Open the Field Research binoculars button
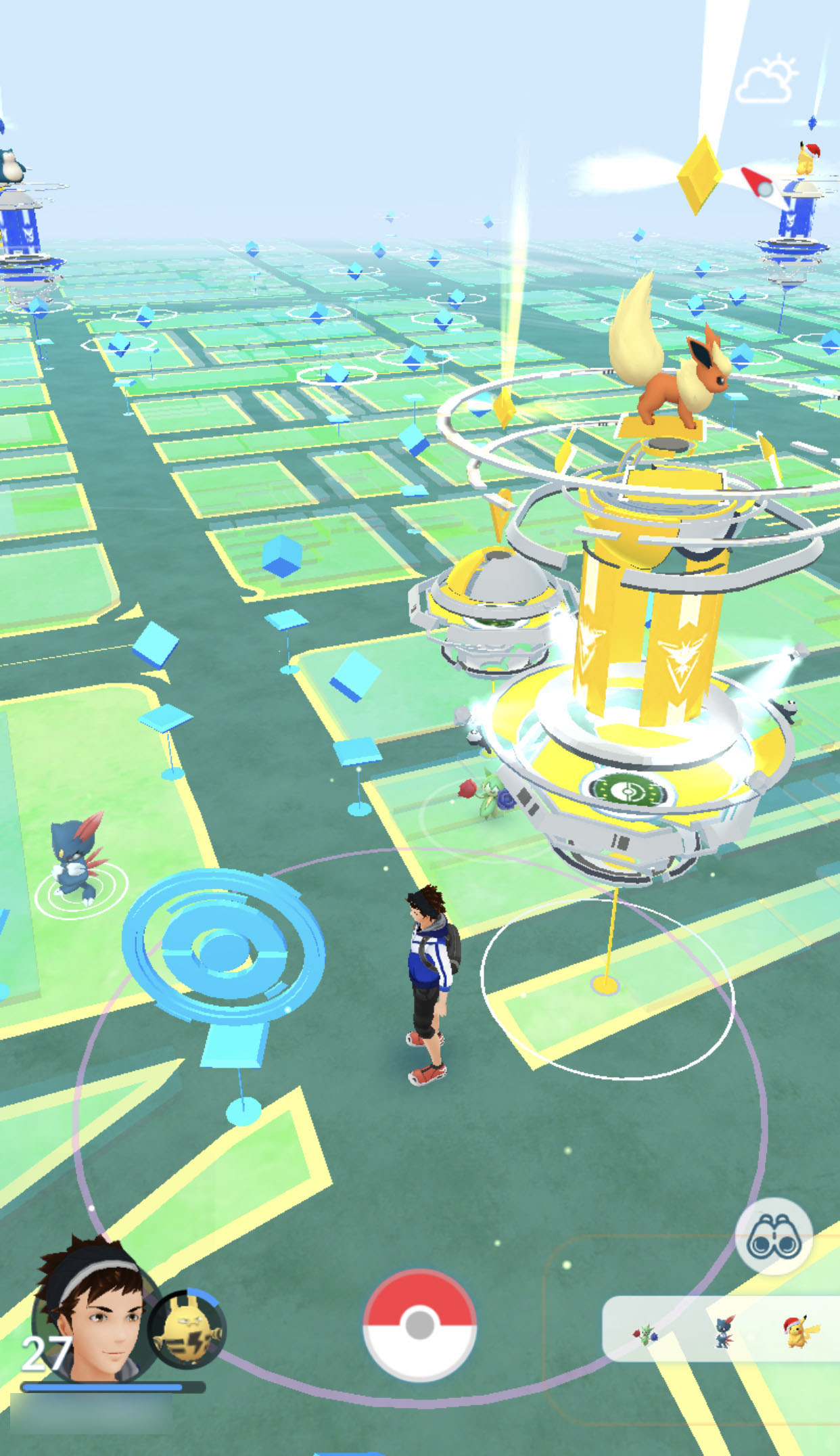Viewport: 840px width, 1456px height. pos(774,1239)
